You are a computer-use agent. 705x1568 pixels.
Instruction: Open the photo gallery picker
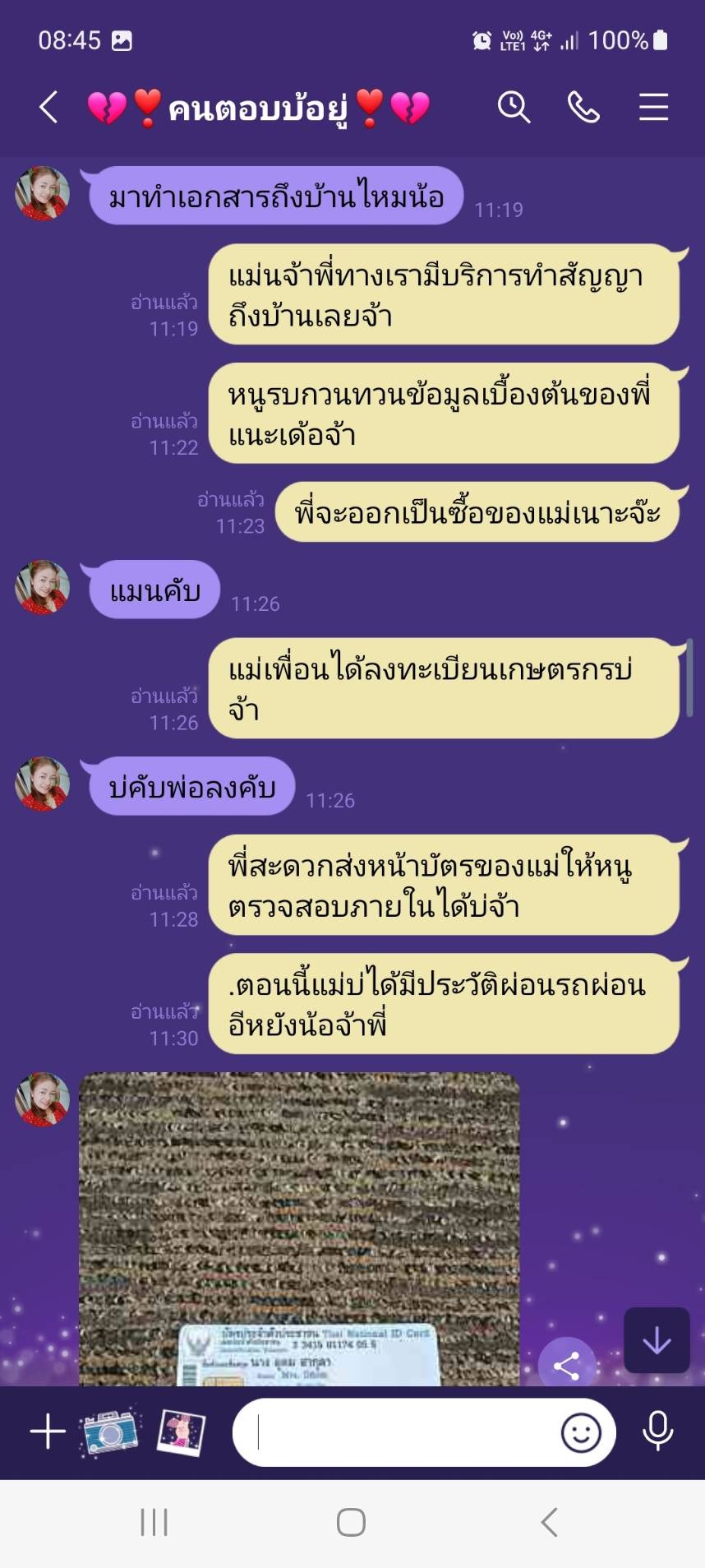(182, 1432)
